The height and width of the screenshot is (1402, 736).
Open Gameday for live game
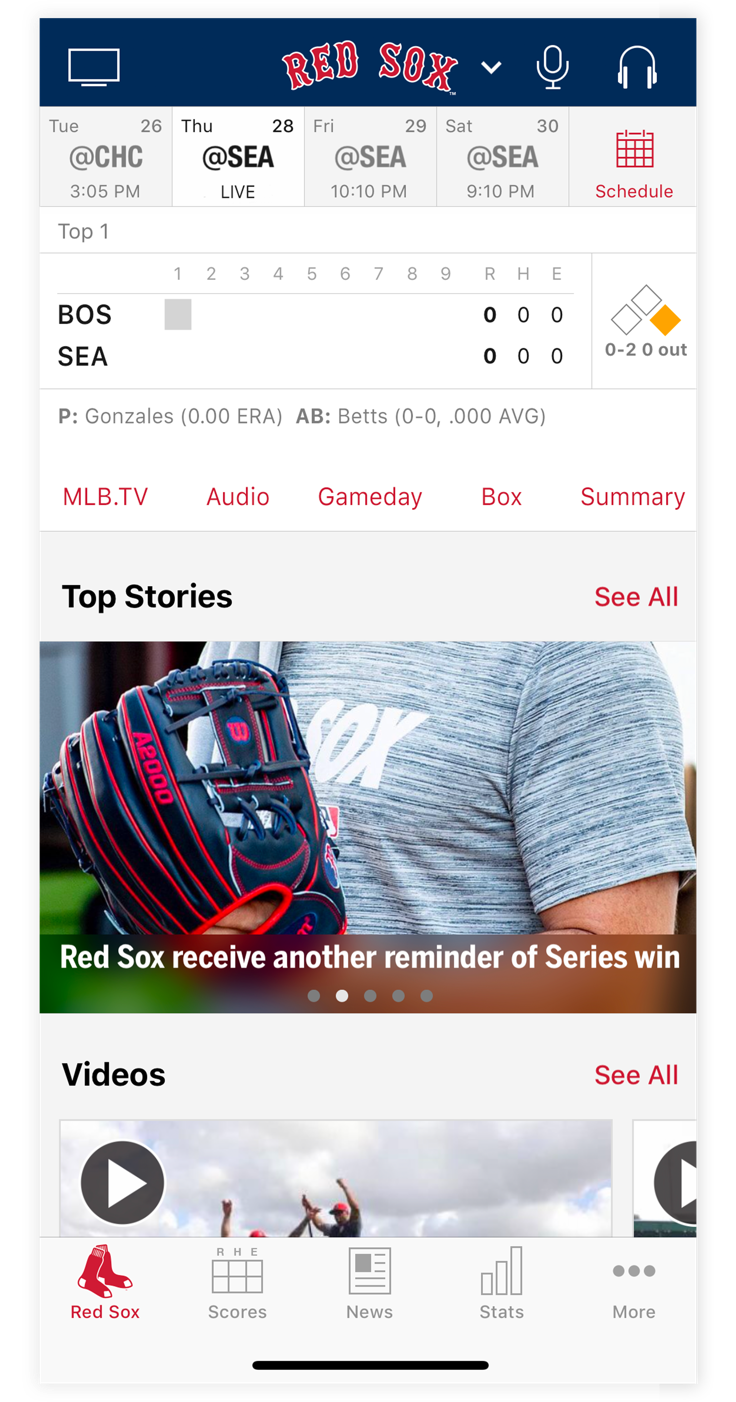tap(370, 497)
